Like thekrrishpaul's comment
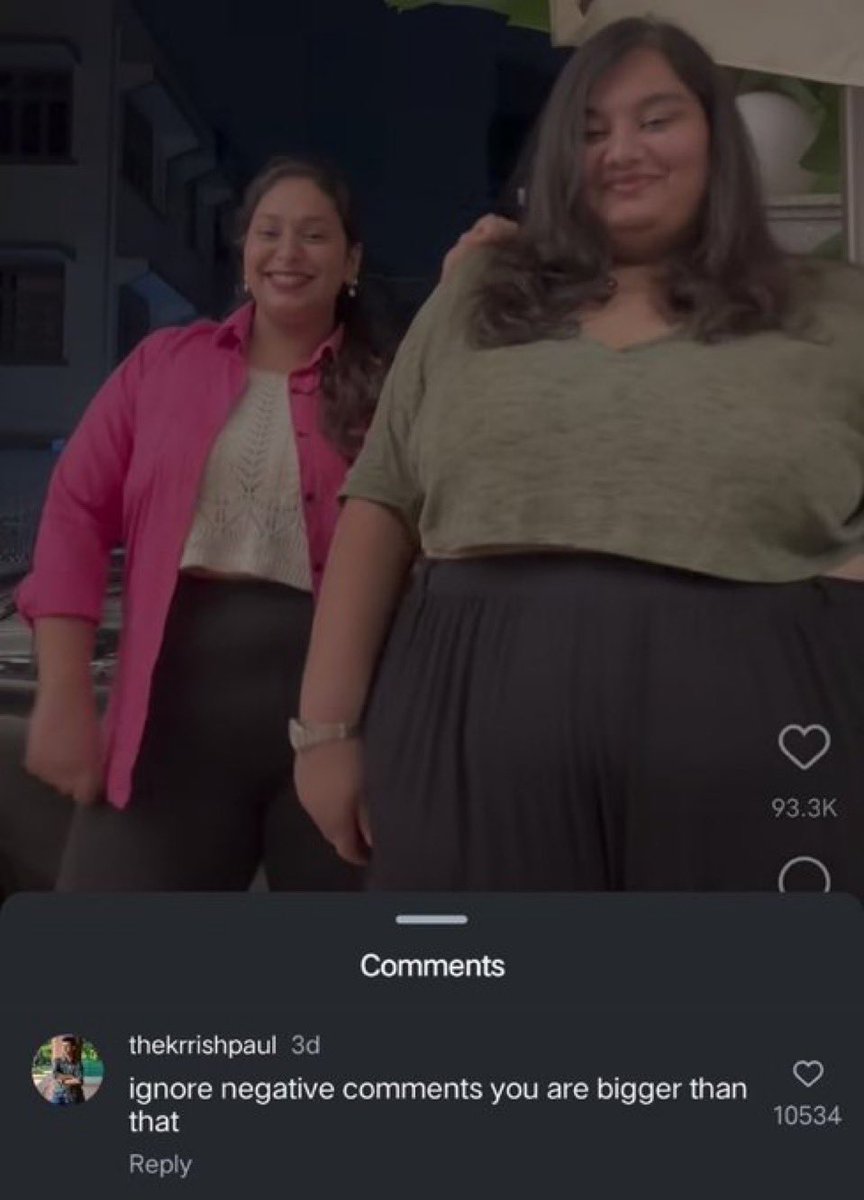 click(807, 1074)
